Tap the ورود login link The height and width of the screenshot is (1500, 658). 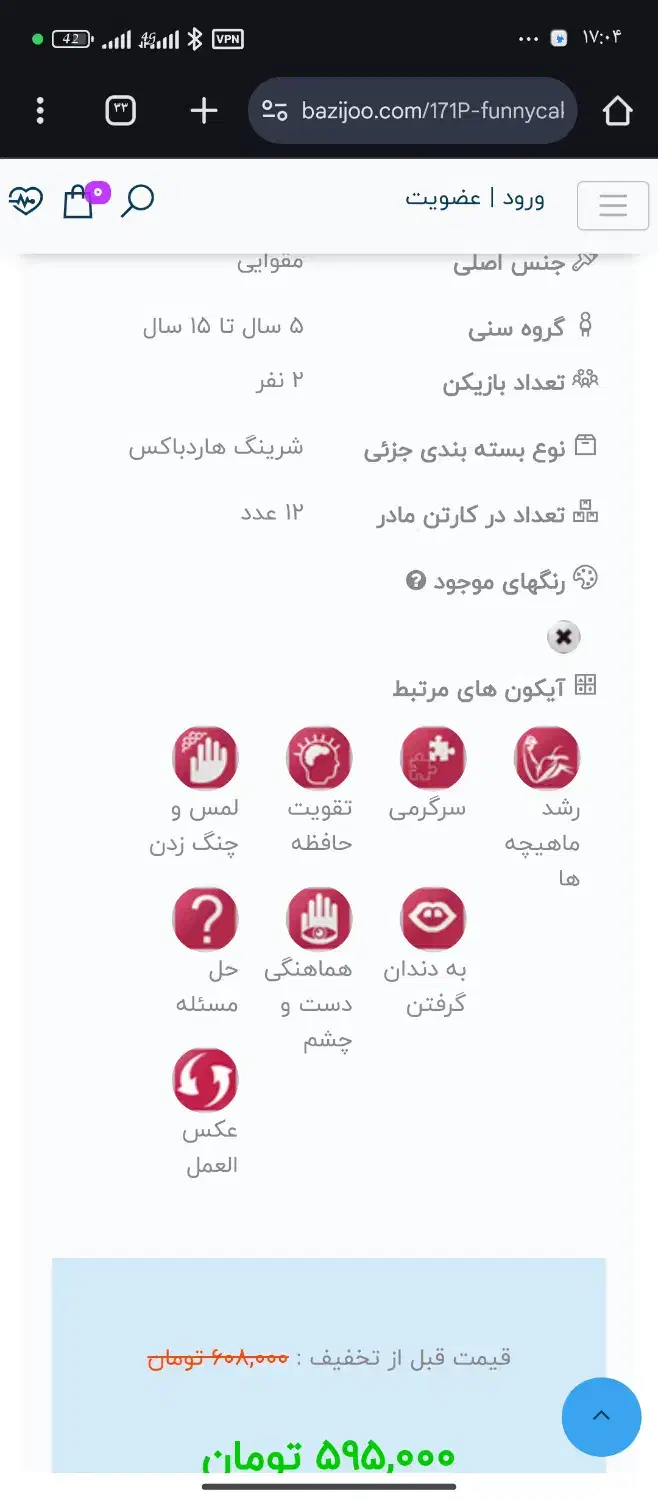click(523, 198)
